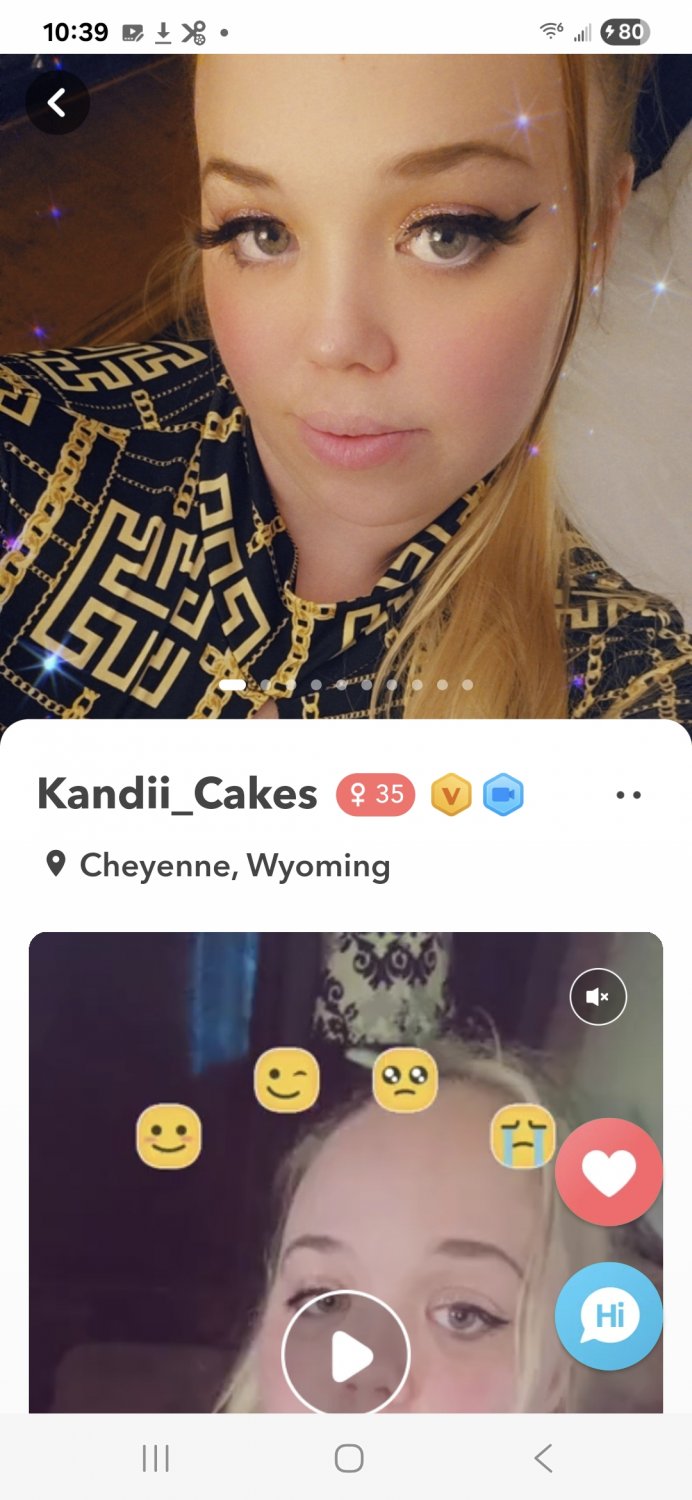This screenshot has width=692, height=1500.
Task: Go back using the top-left arrow
Action: point(57,102)
